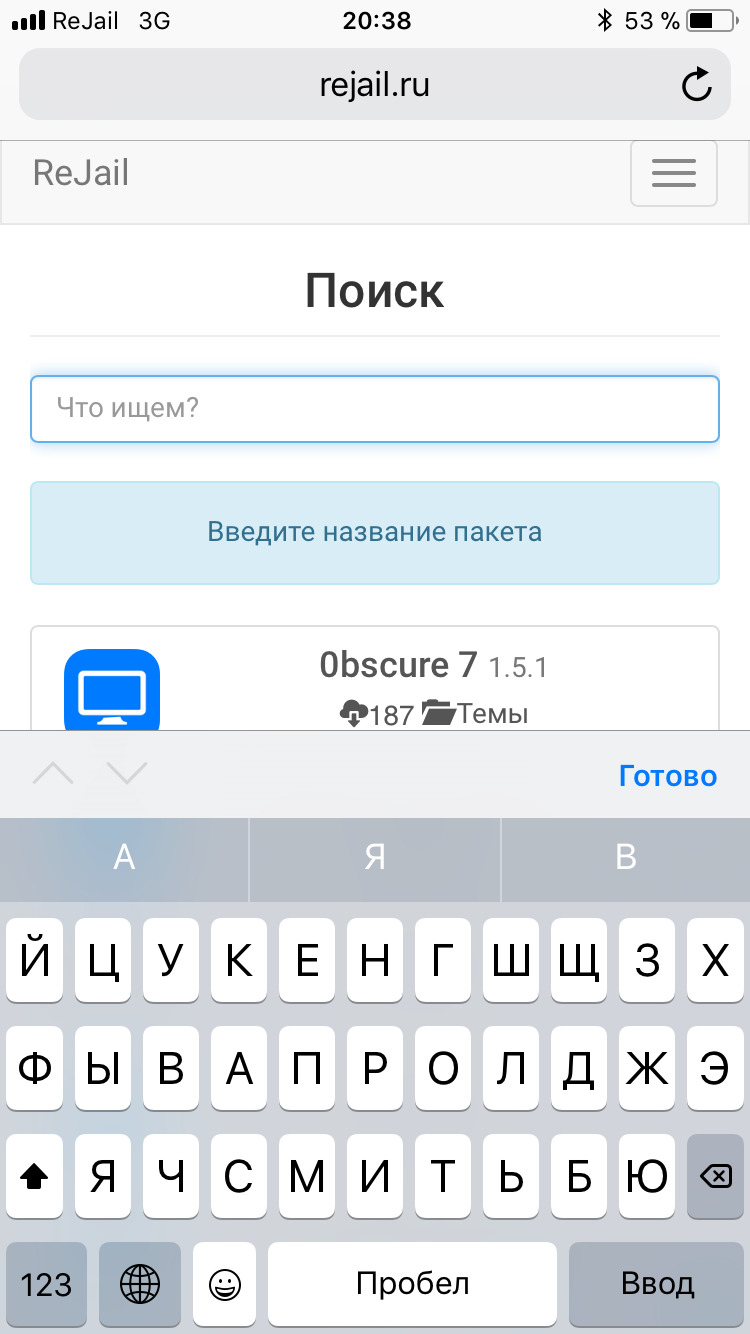Tap Готово to dismiss the keyboard
Viewport: 750px width, 1334px height.
tap(668, 776)
